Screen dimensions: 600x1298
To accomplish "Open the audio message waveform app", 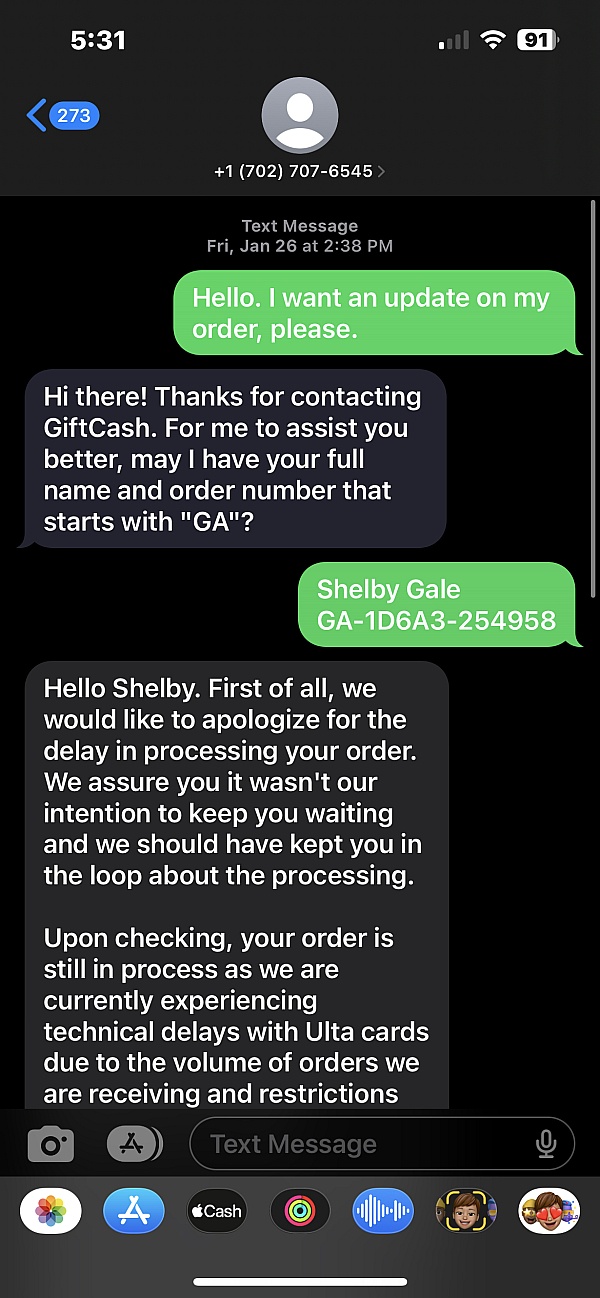I will pyautogui.click(x=383, y=1211).
